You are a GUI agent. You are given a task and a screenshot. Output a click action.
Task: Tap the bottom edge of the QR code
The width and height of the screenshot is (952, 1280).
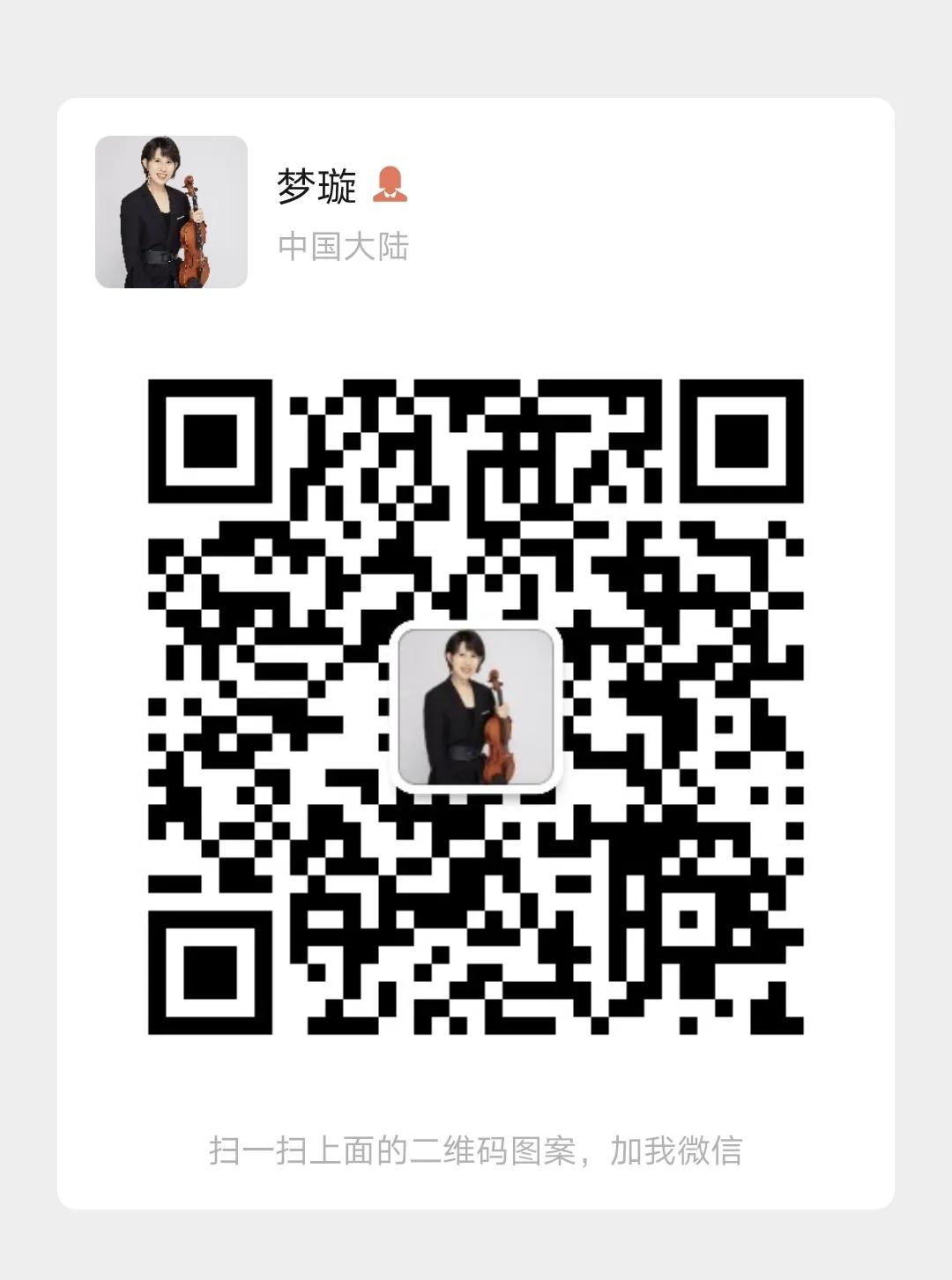tap(476, 1031)
